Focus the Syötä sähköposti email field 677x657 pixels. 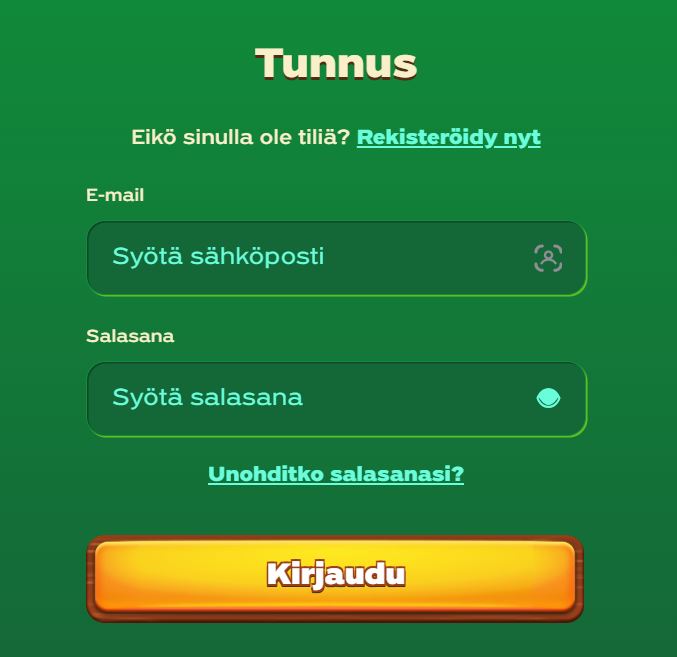coord(310,257)
